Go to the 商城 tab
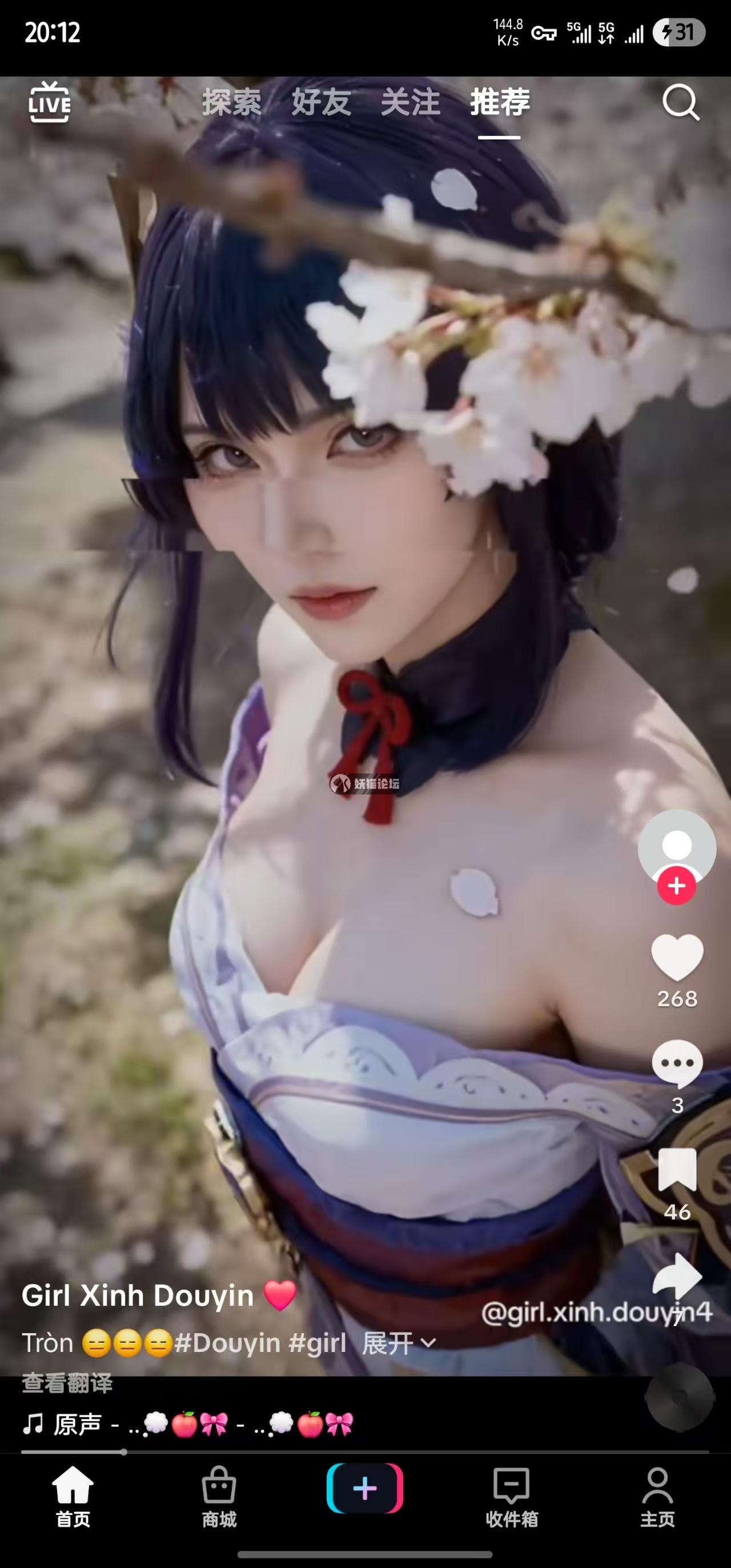Image resolution: width=731 pixels, height=1568 pixels. point(219,1498)
